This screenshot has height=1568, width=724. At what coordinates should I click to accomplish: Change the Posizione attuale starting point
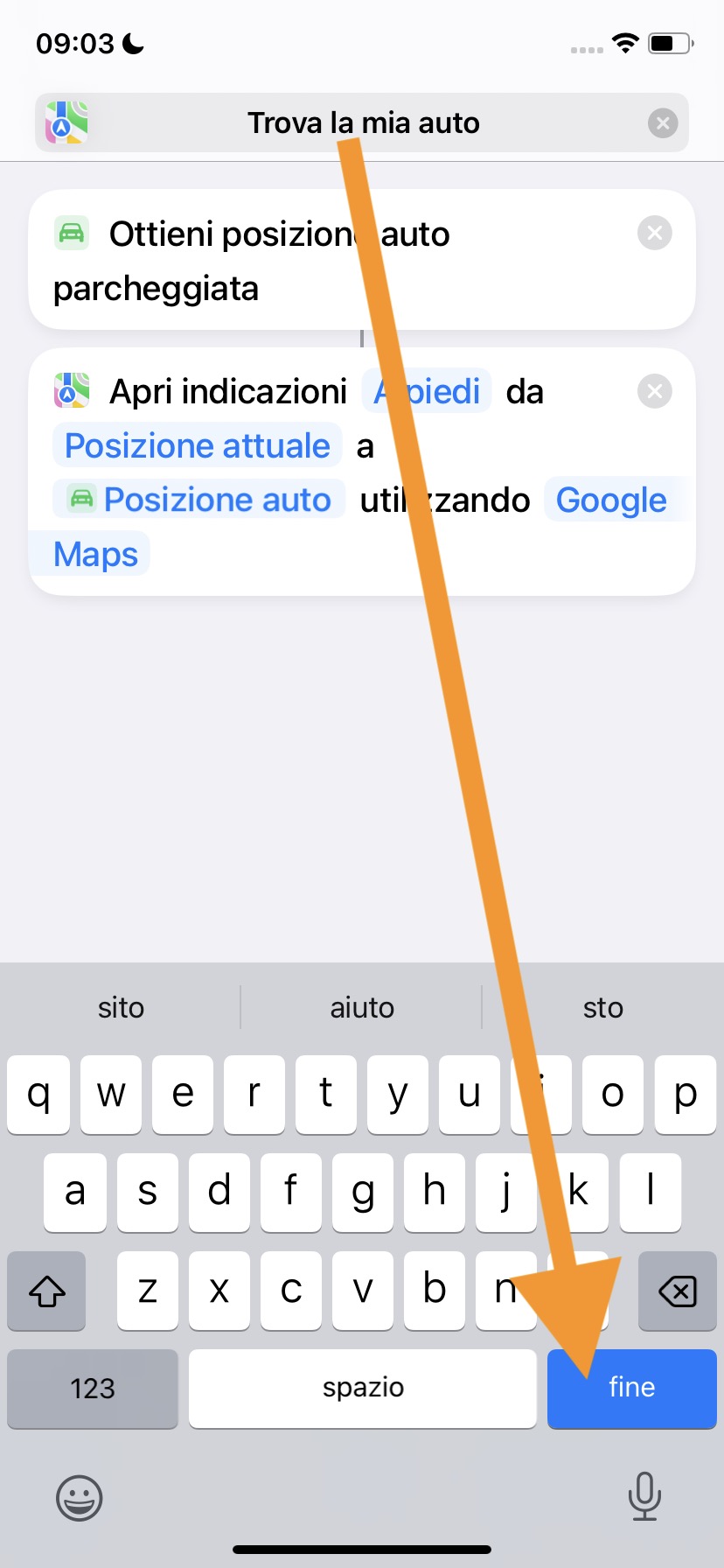coord(198,446)
